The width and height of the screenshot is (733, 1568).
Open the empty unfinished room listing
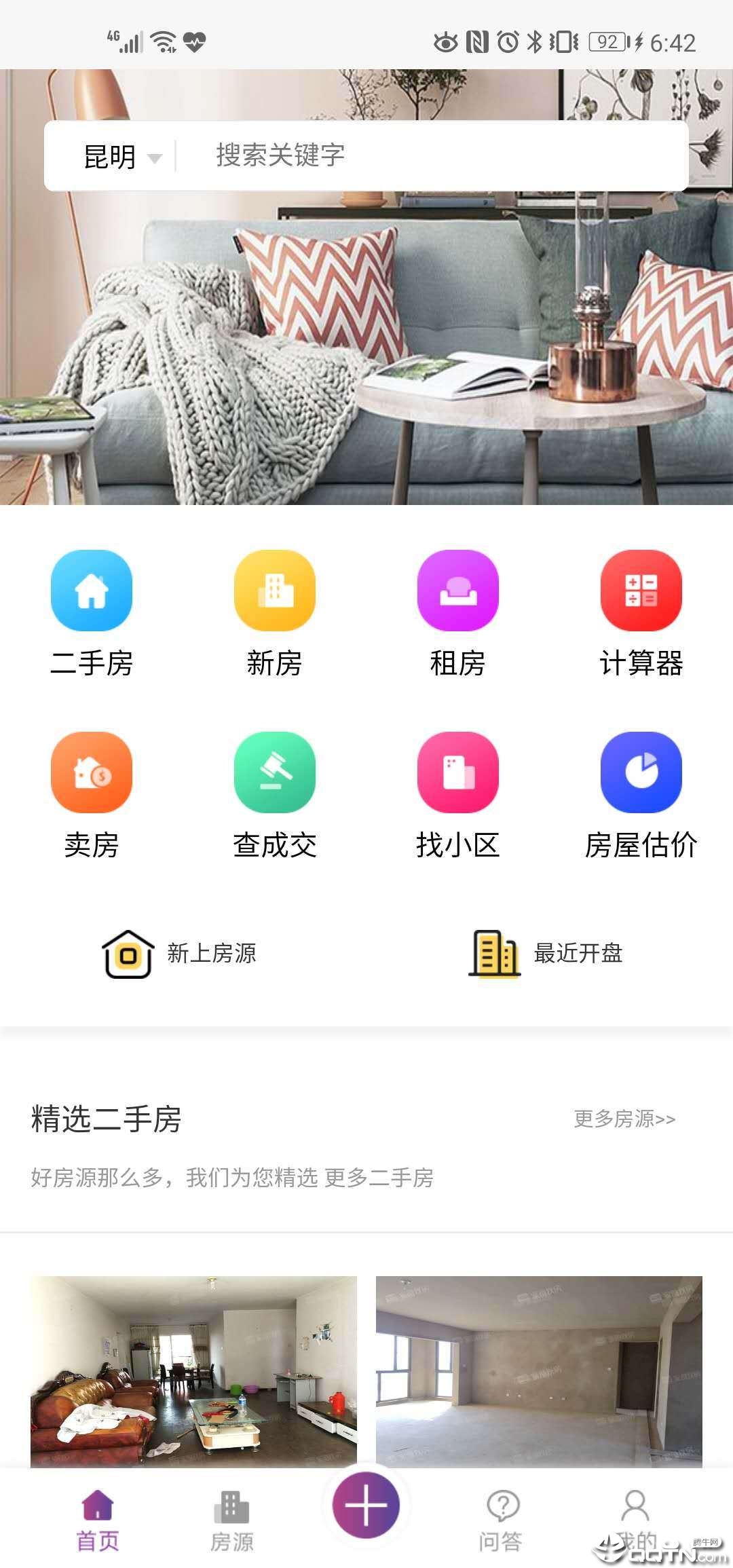[539, 1371]
